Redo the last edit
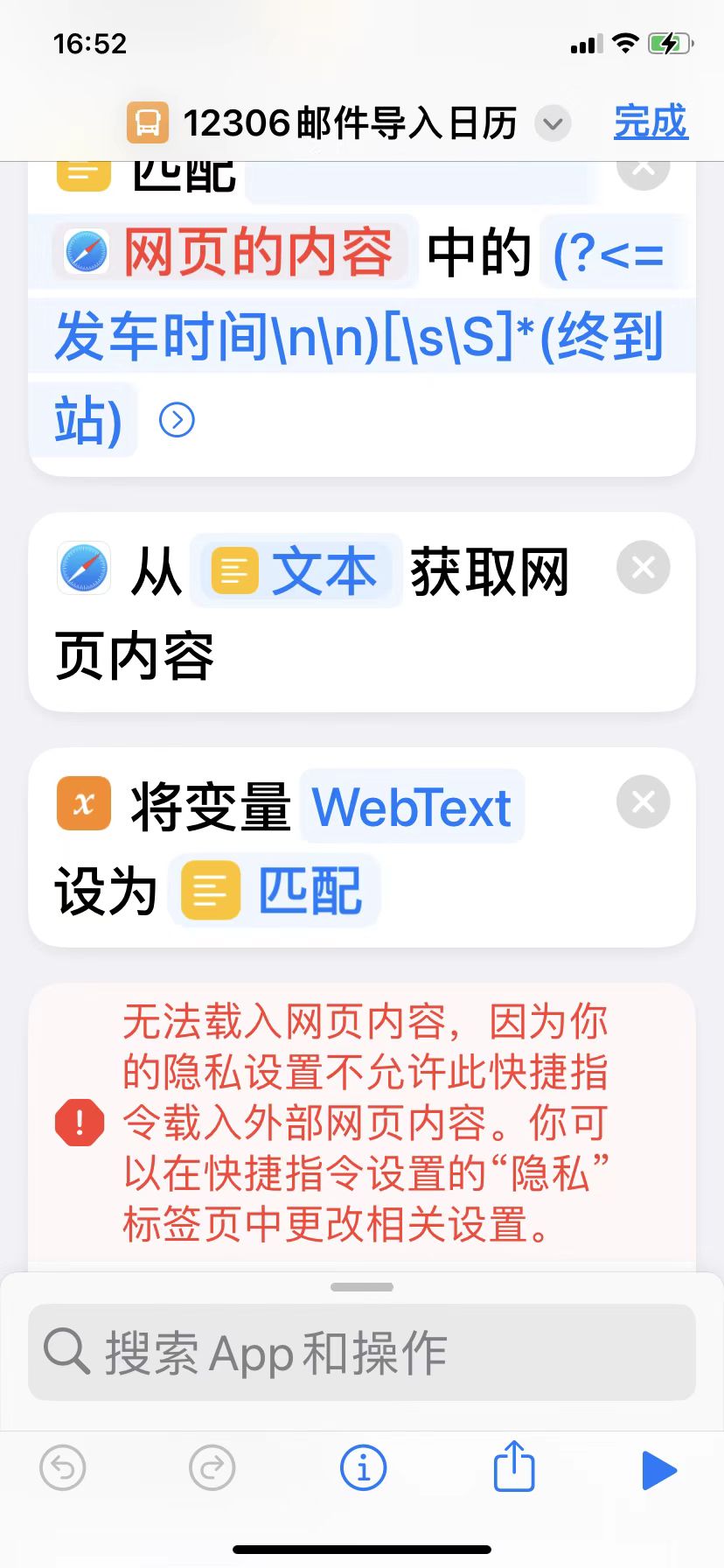 (212, 1468)
